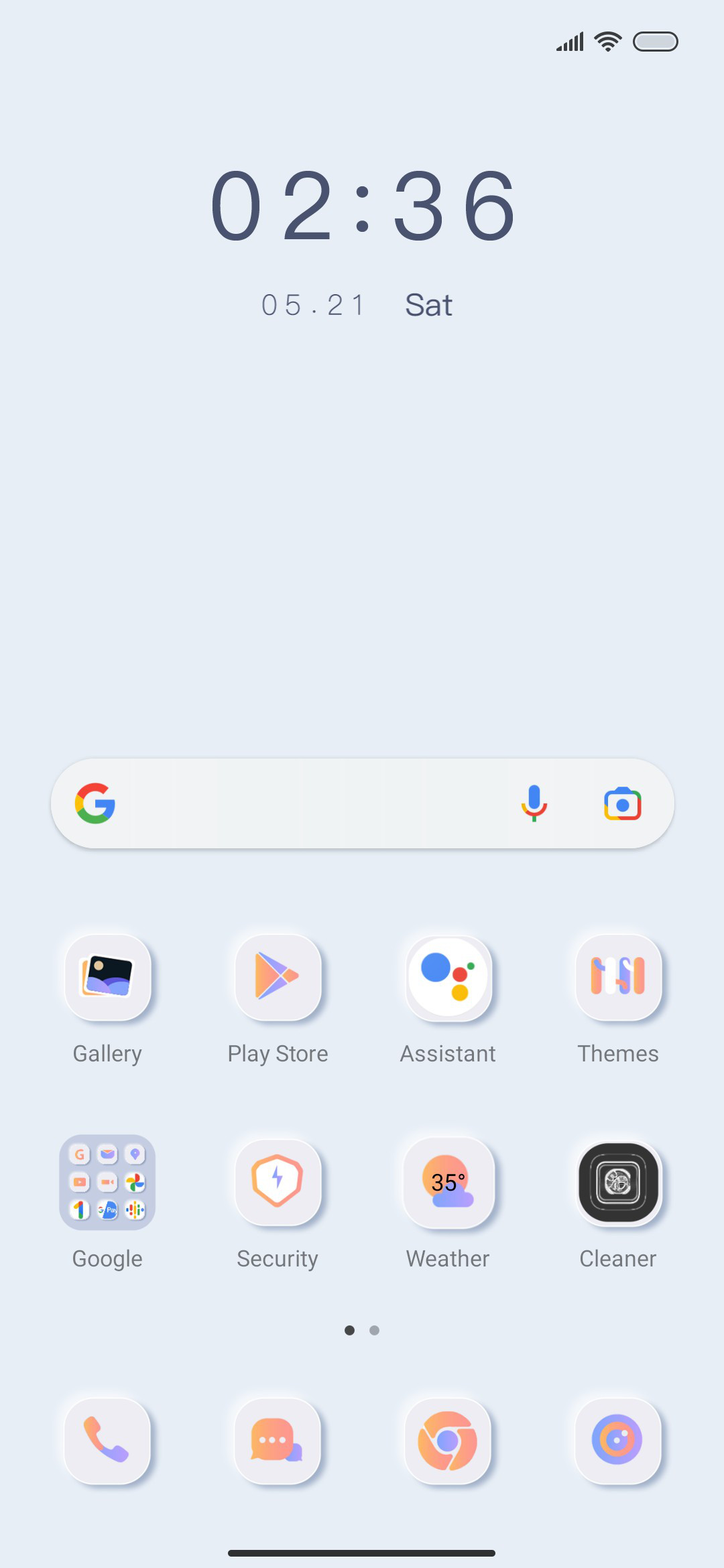Open Google Lens camera search

(x=623, y=803)
